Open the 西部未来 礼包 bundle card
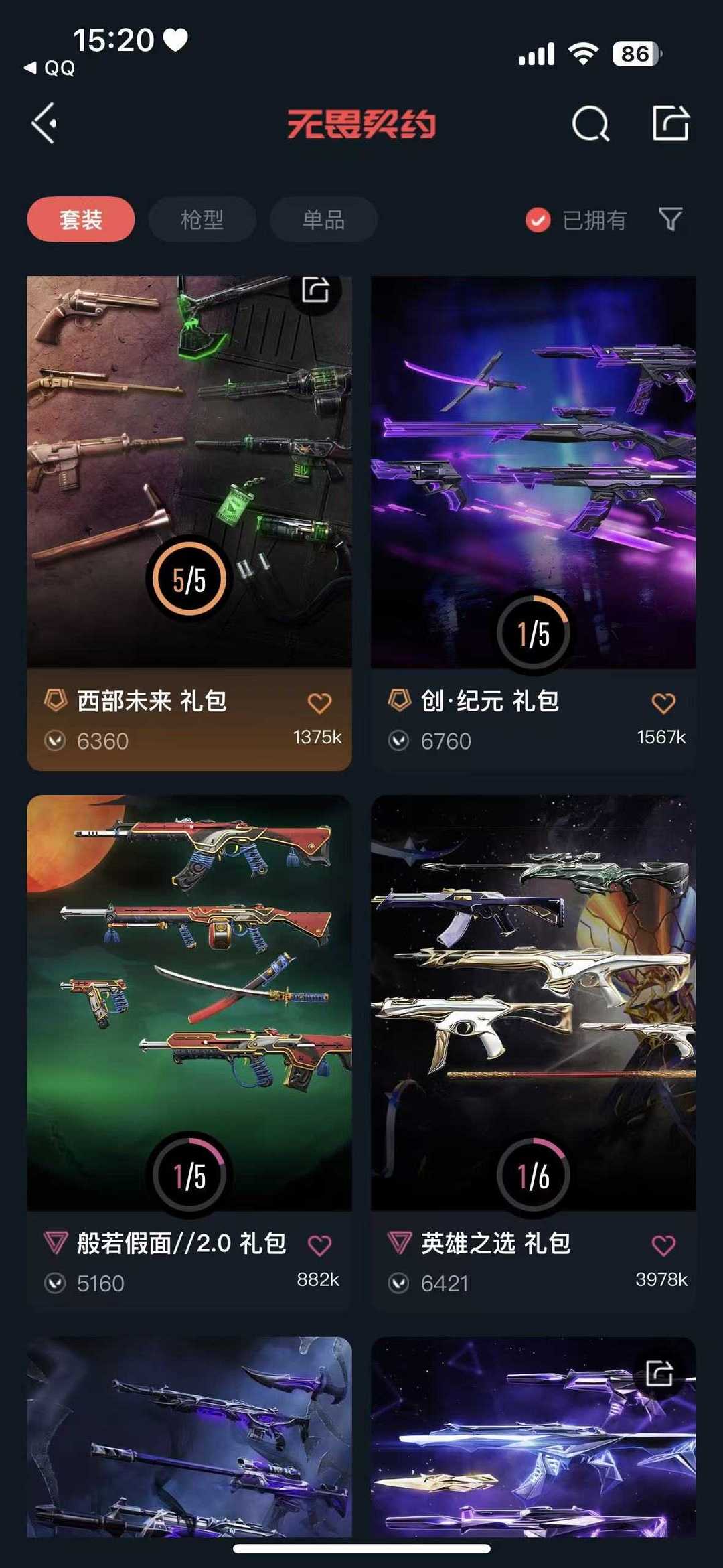Image resolution: width=723 pixels, height=1568 pixels. click(x=189, y=523)
